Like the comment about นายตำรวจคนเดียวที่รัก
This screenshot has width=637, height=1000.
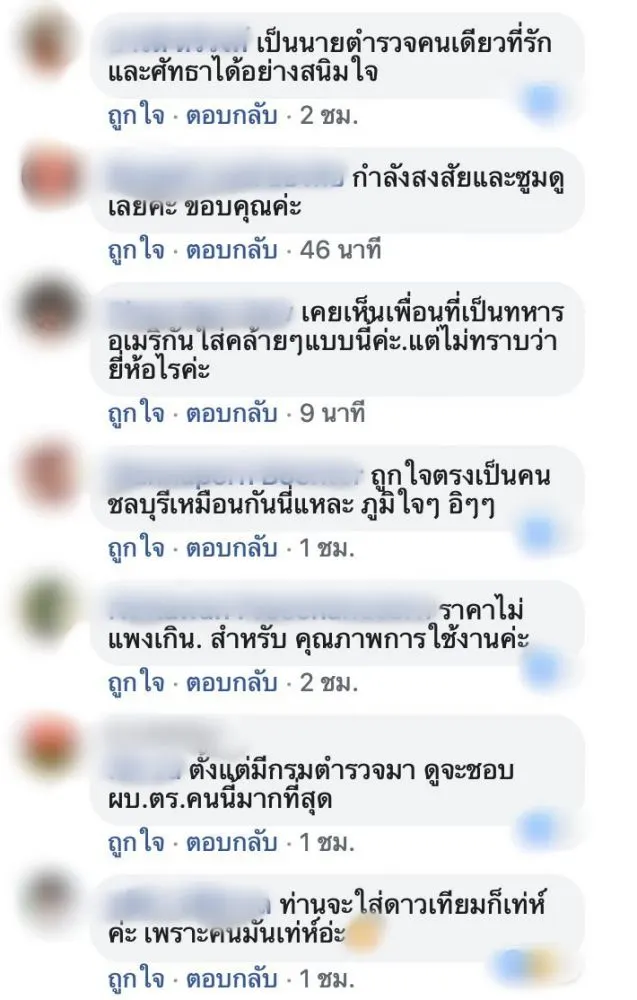coord(135,114)
